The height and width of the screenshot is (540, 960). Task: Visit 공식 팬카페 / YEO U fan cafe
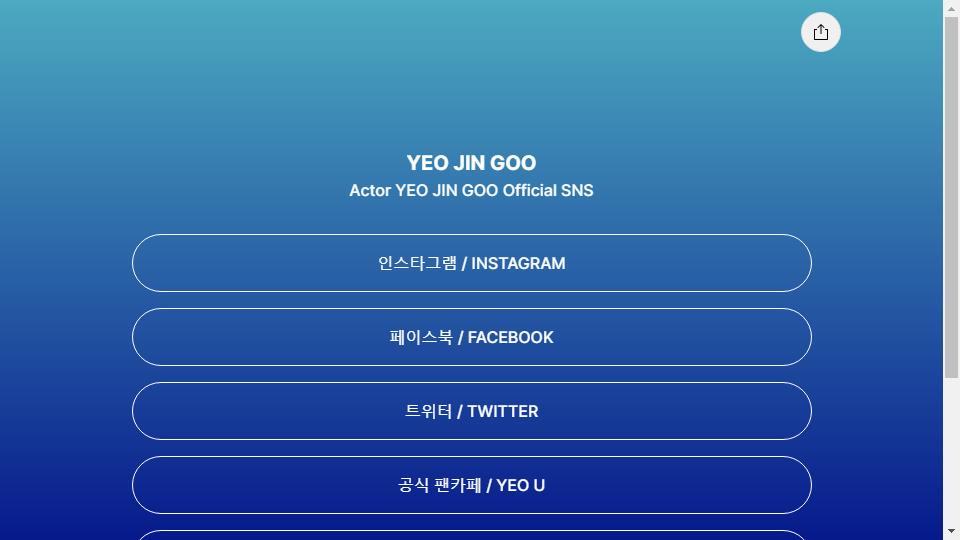click(x=471, y=485)
